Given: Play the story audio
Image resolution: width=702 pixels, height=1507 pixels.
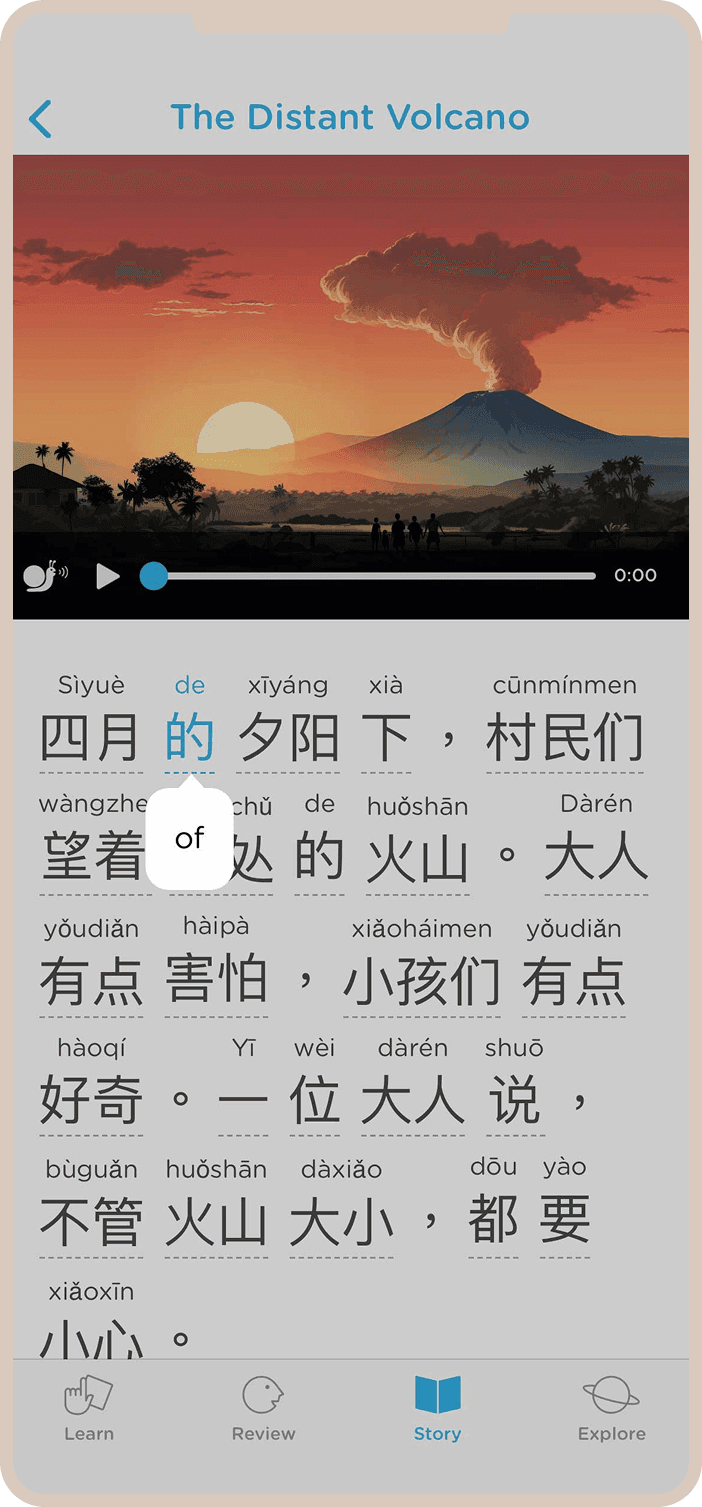Looking at the screenshot, I should (108, 576).
